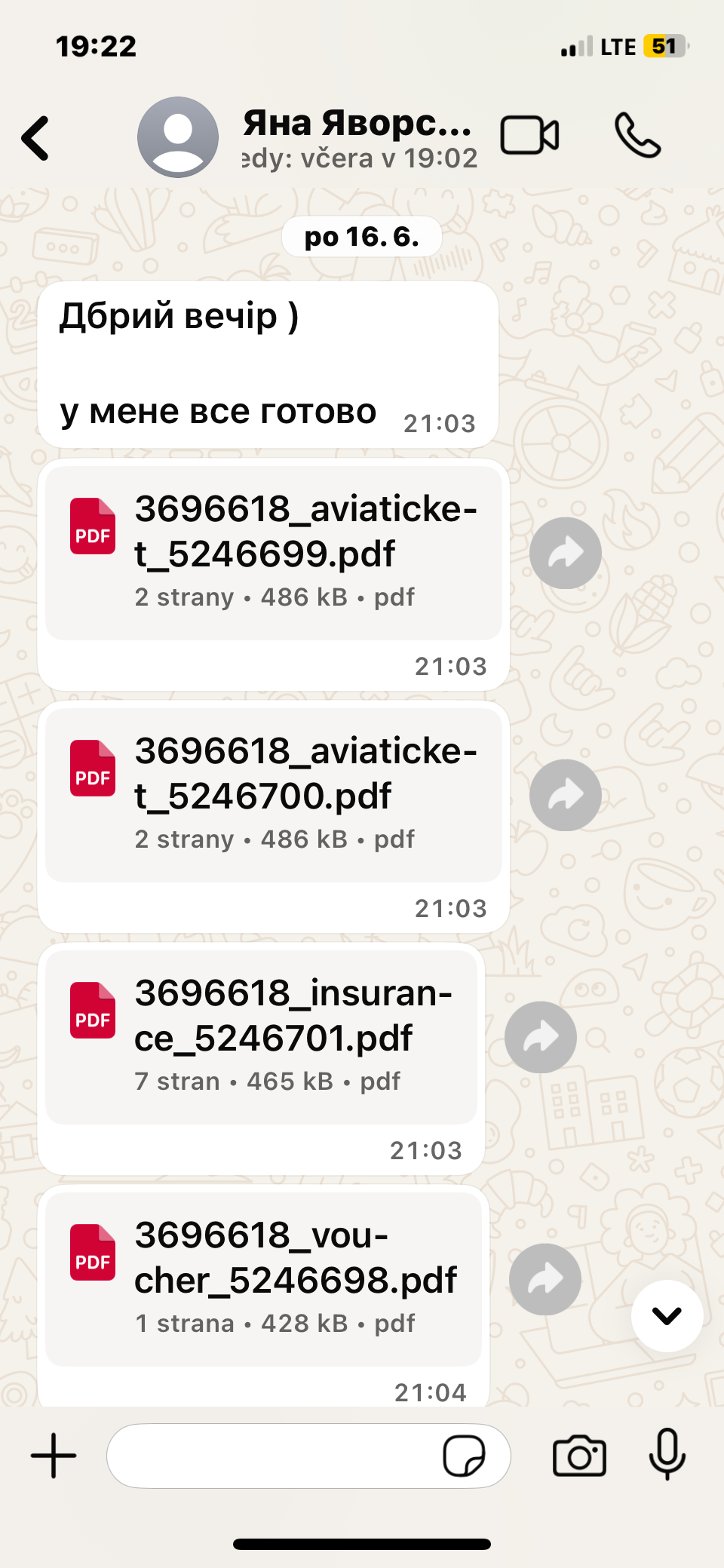
Task: Forward the aviaticket_5246699.pdf document
Action: tap(565, 553)
